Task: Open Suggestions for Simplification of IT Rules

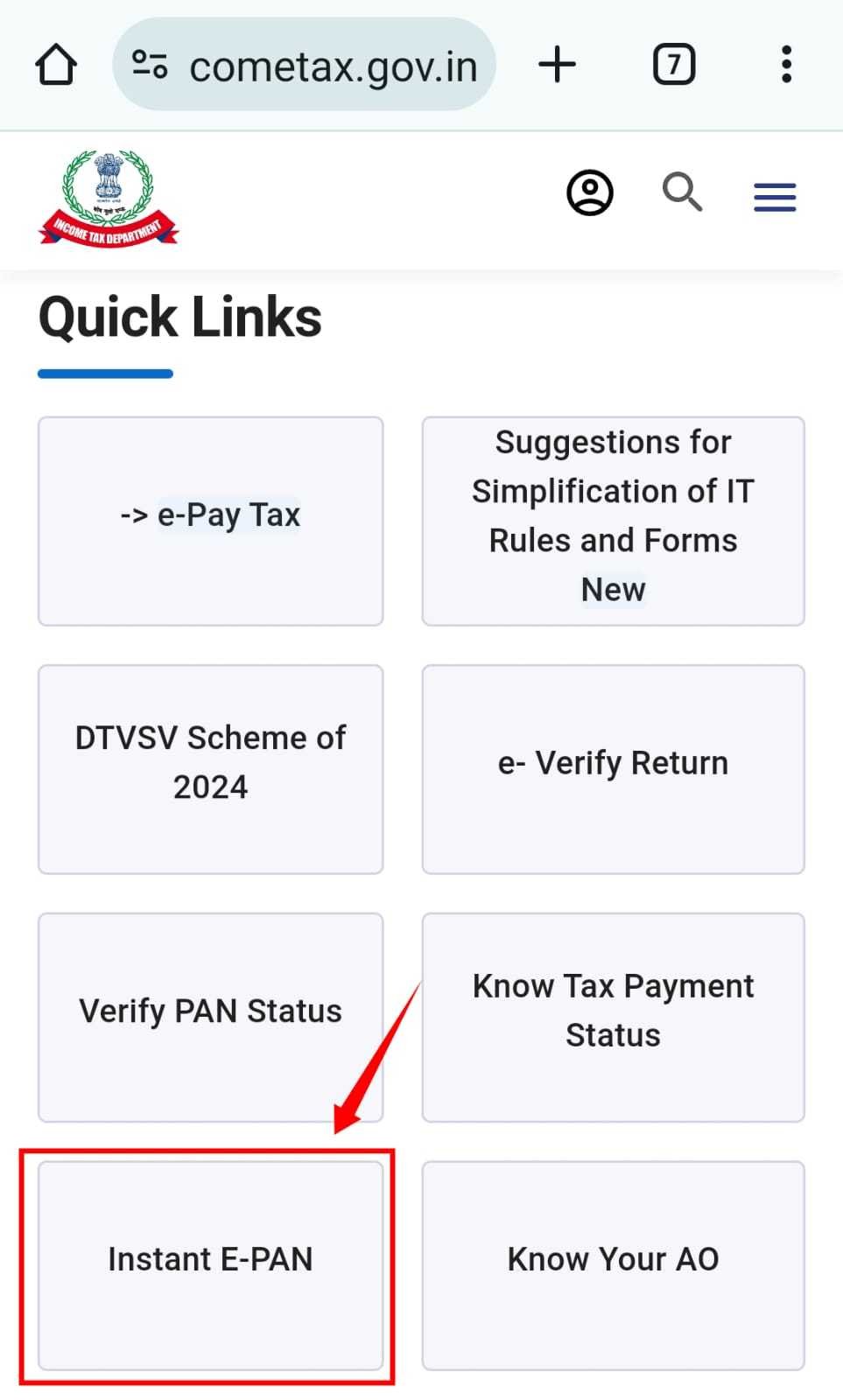Action: click(613, 521)
